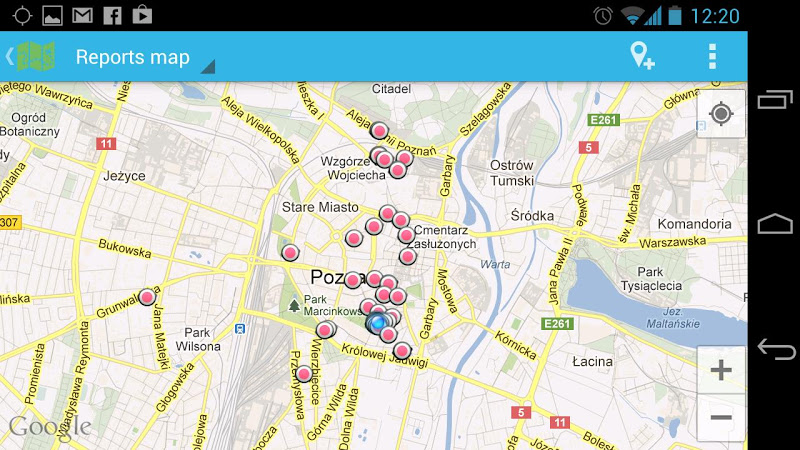Select the report marker near Grunwaldzka
The width and height of the screenshot is (800, 450).
[x=147, y=297]
